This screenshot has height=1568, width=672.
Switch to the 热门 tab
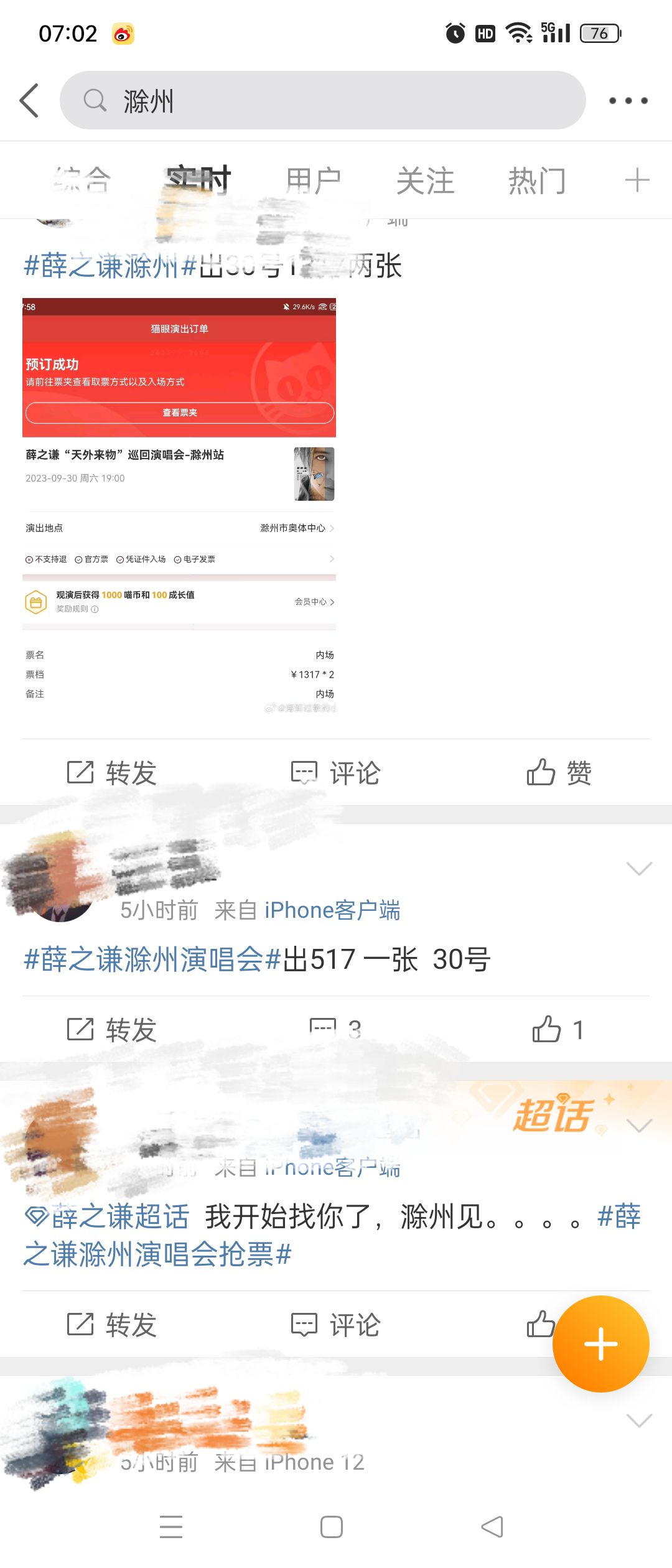pyautogui.click(x=537, y=181)
